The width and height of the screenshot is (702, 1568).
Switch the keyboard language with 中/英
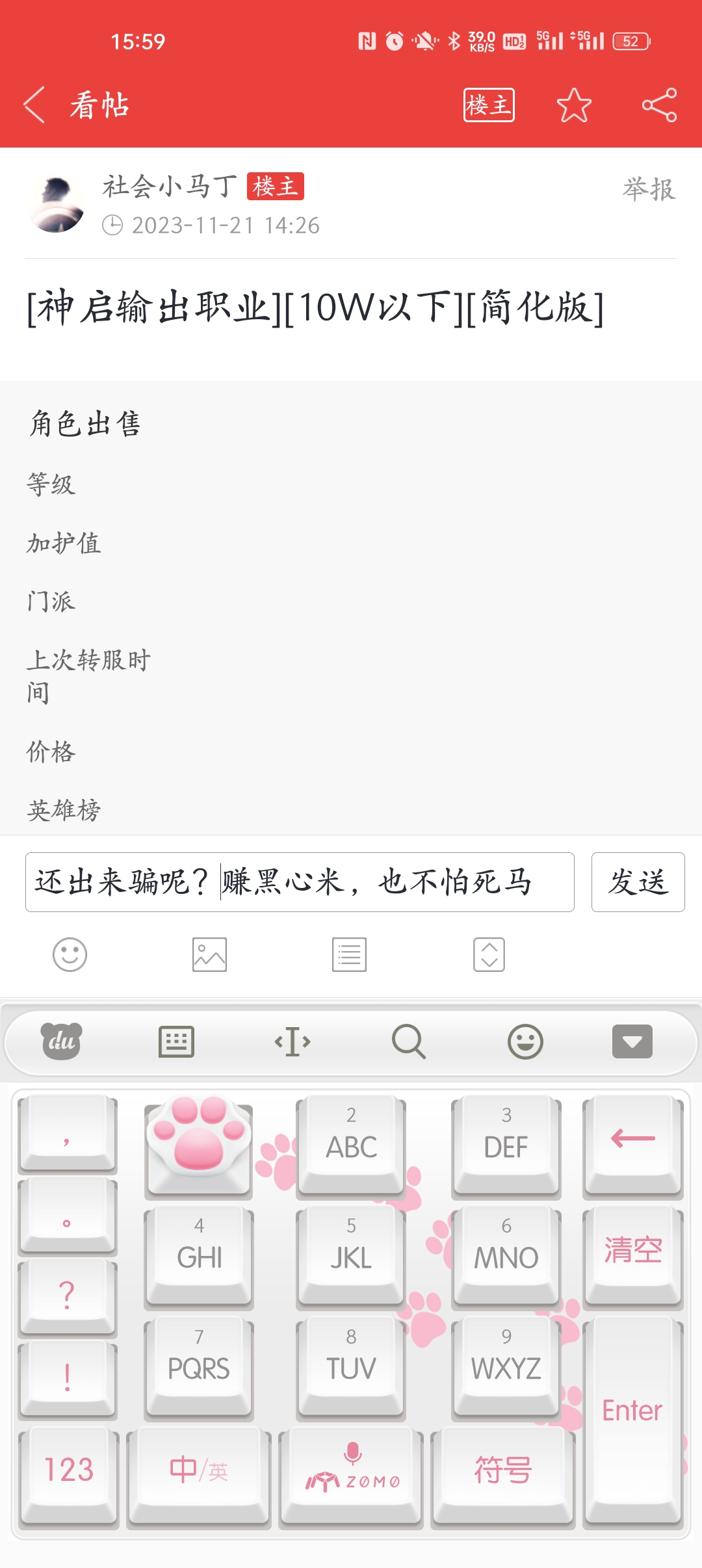pos(199,1470)
